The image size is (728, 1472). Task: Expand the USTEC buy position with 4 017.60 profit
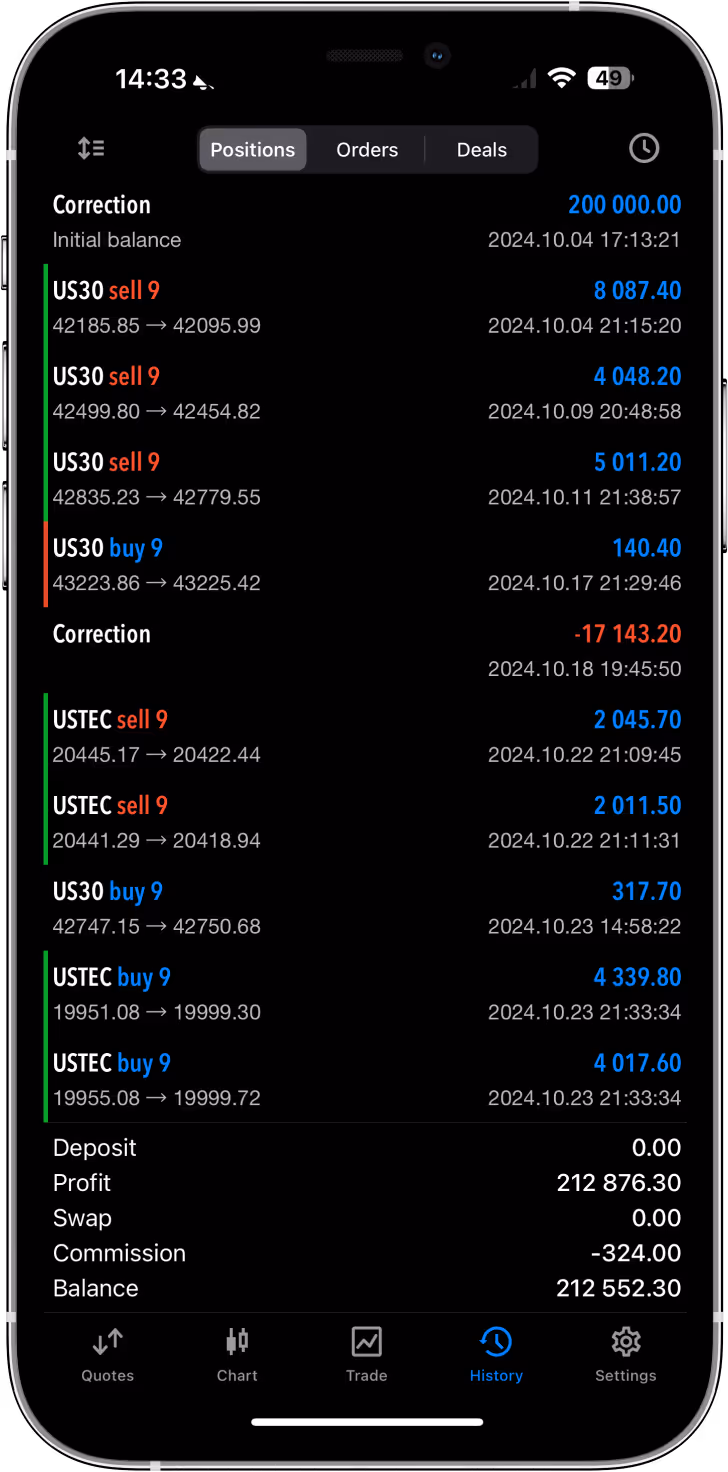click(366, 1080)
